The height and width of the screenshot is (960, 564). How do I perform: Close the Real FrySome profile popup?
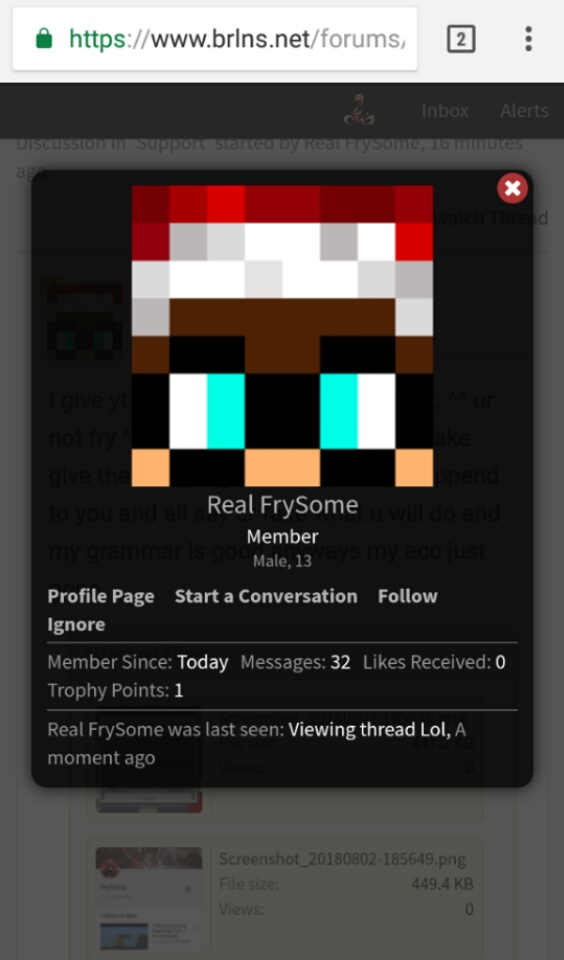(x=513, y=188)
